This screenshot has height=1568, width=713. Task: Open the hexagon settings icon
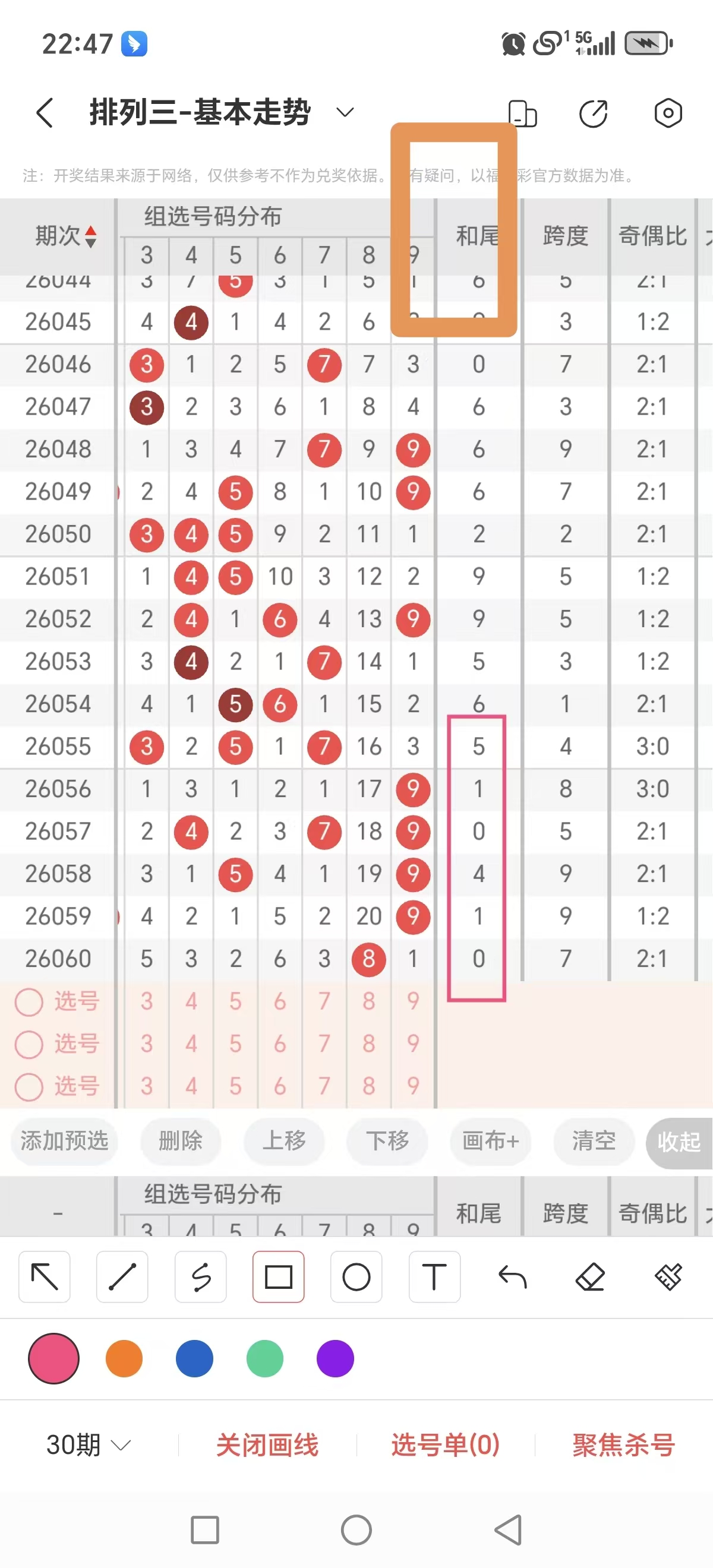coord(668,113)
